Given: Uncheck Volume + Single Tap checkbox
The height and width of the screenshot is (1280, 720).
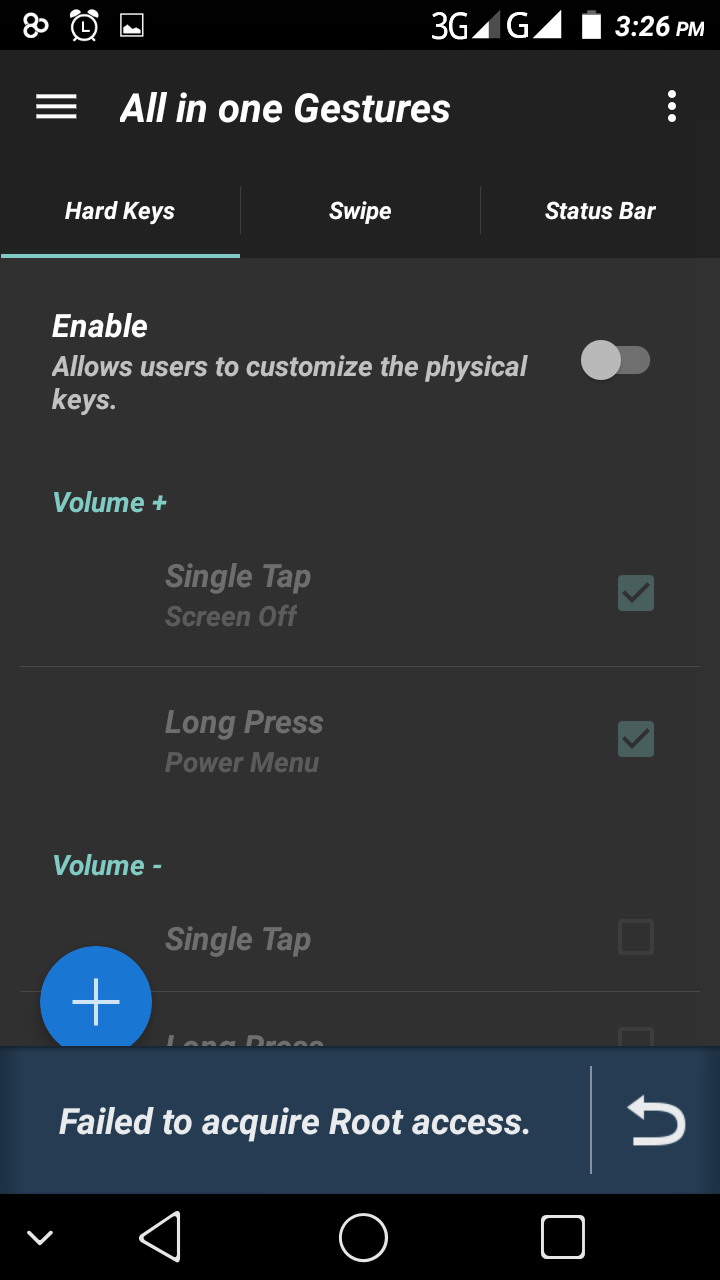Looking at the screenshot, I should coord(636,593).
